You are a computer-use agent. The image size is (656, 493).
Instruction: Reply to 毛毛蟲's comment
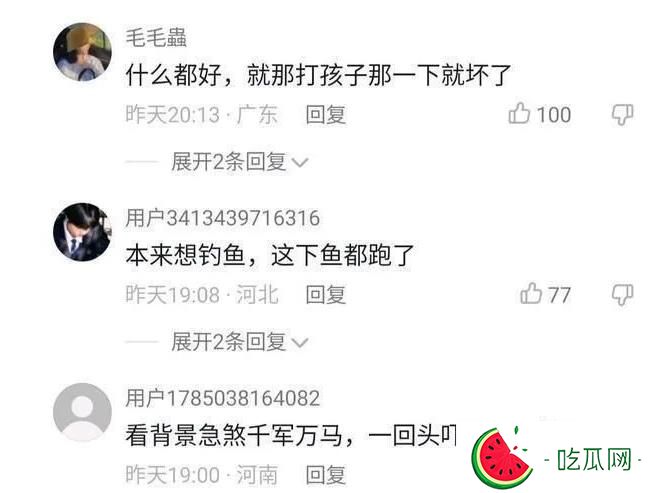[326, 115]
